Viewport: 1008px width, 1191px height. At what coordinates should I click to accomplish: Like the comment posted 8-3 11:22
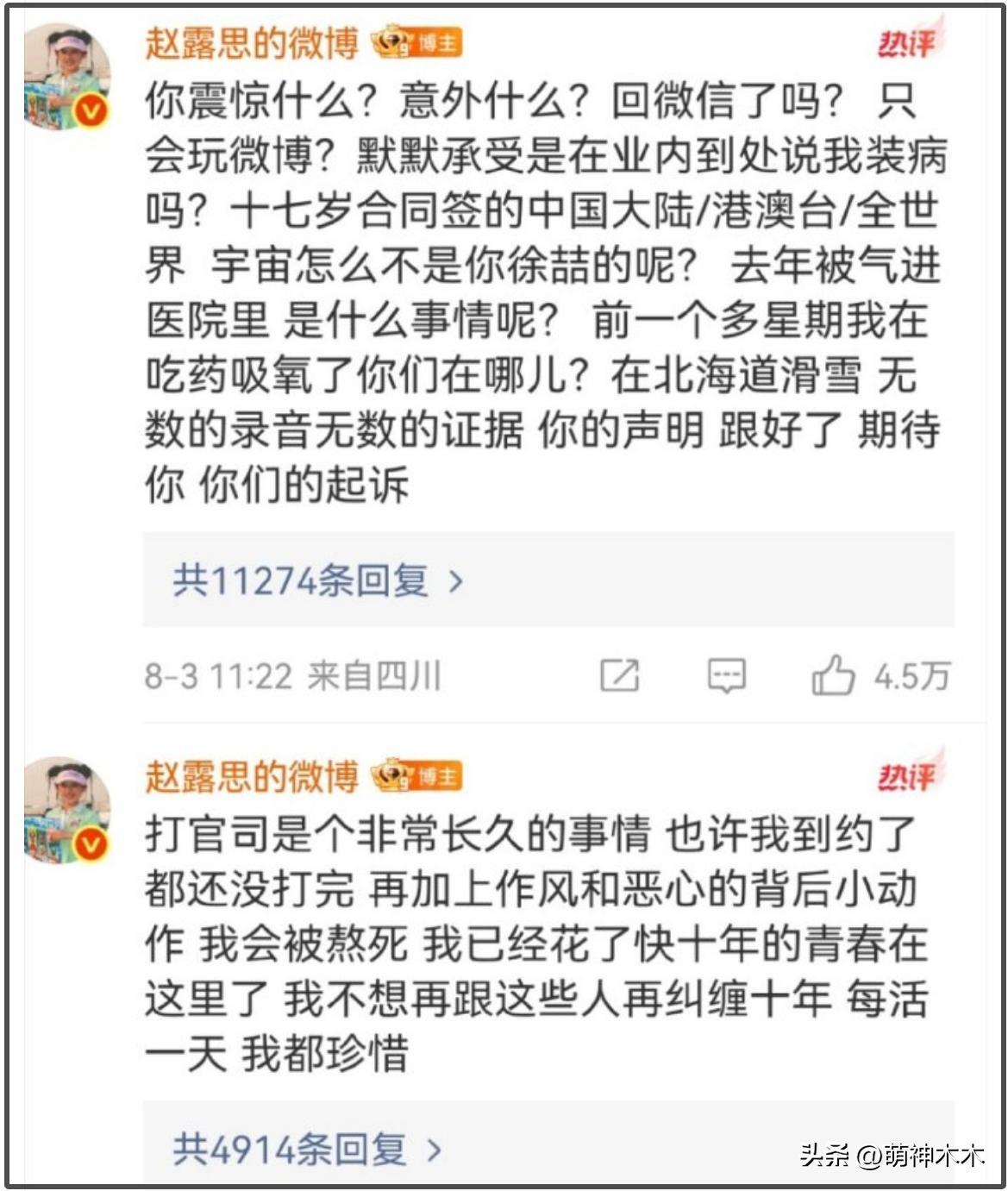[x=833, y=675]
